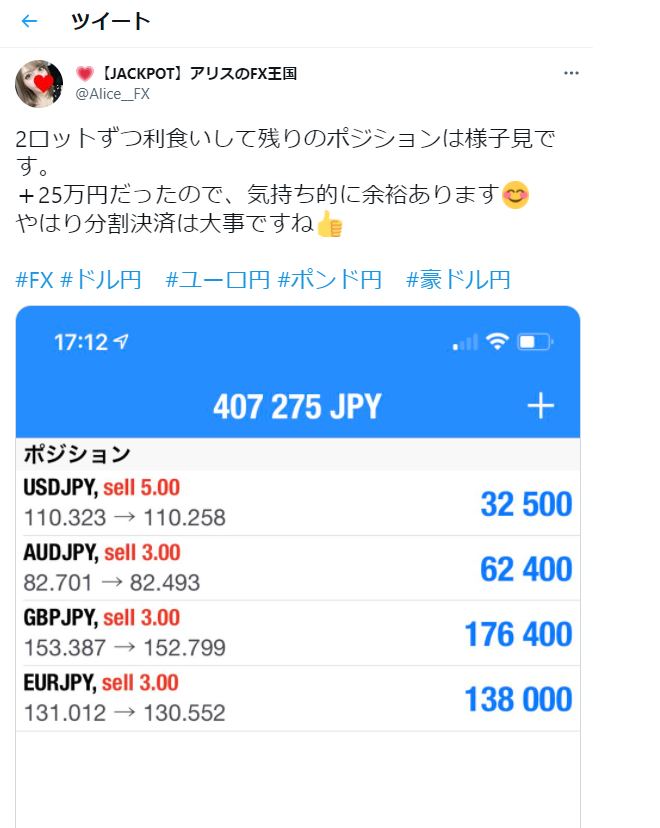The width and height of the screenshot is (660, 828).
Task: Open the #豪ドル円 hashtag
Action: pos(458,279)
